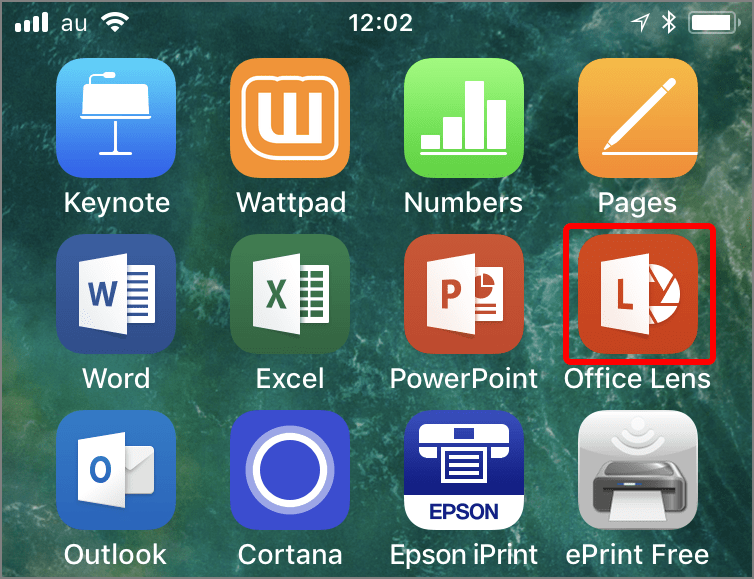The image size is (754, 579).
Task: Tap the Office Lens app icon
Action: [x=638, y=294]
